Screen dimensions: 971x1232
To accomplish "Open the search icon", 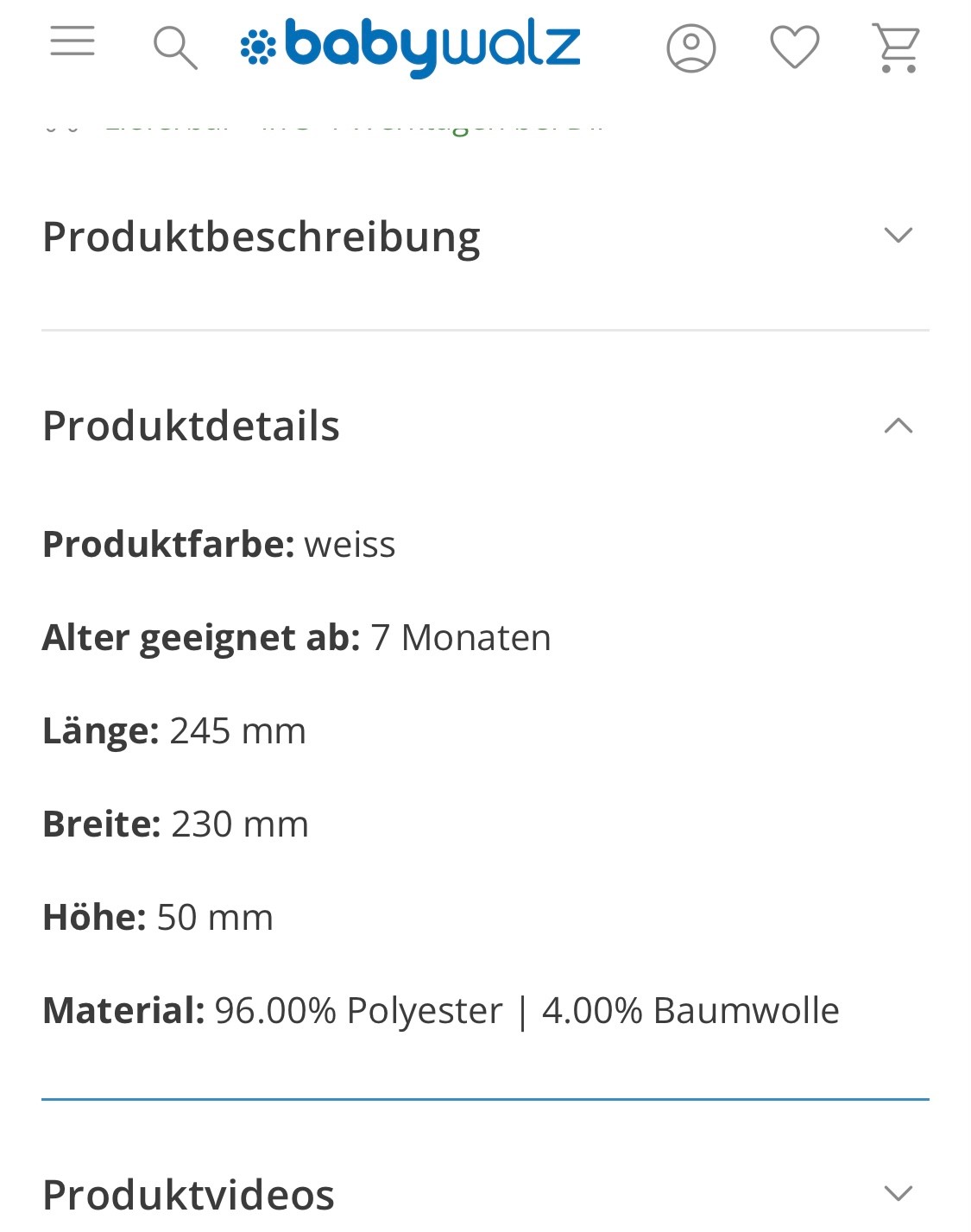I will pyautogui.click(x=175, y=47).
